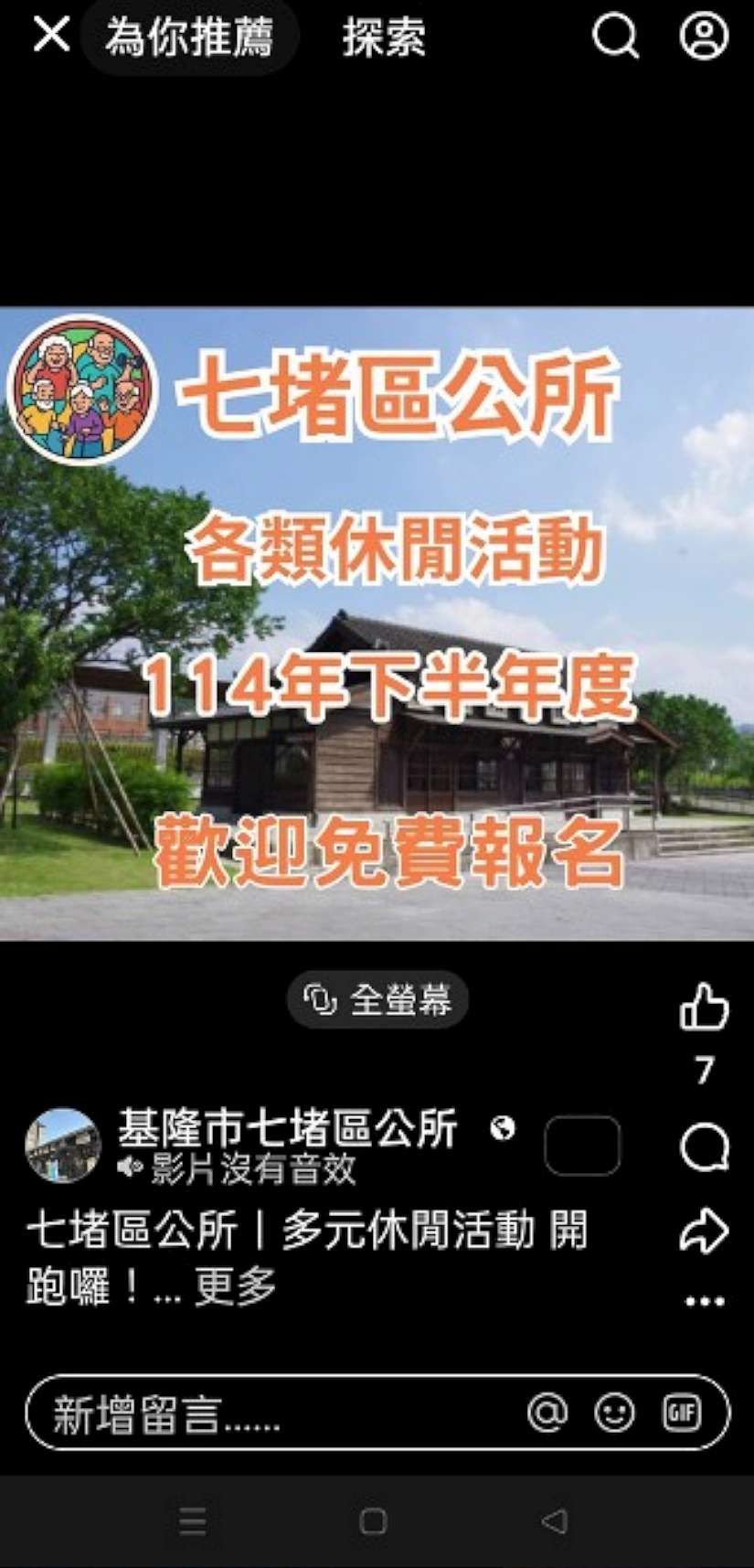Go back using the system back button
754x1568 pixels.
(x=554, y=1521)
